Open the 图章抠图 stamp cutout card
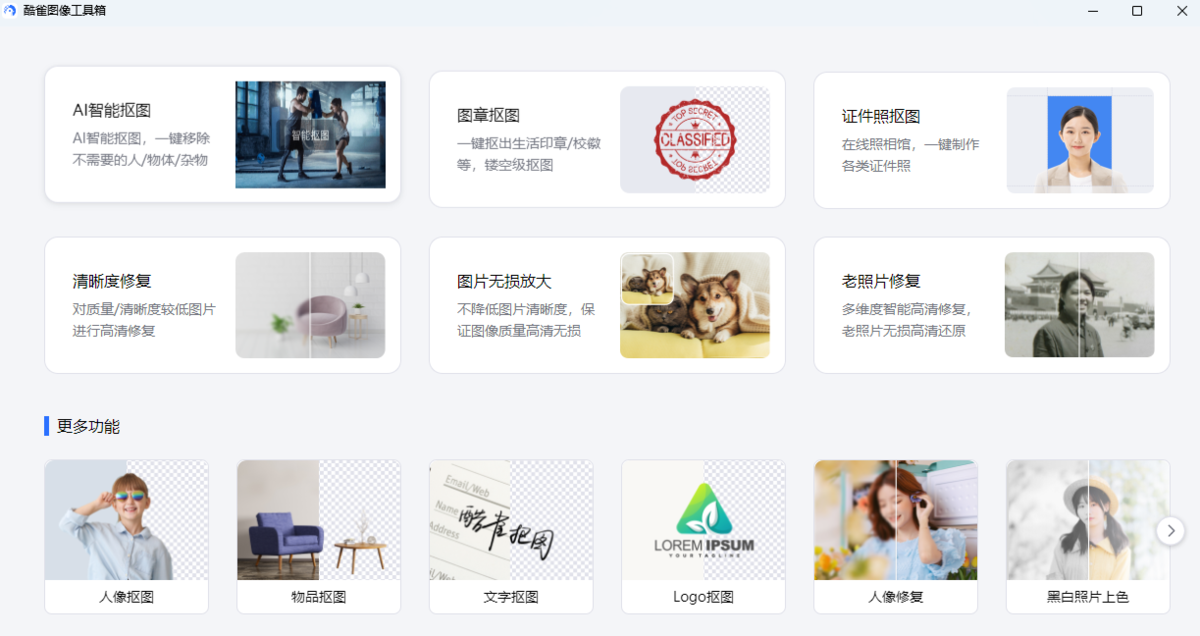The image size is (1200, 636). (x=607, y=140)
